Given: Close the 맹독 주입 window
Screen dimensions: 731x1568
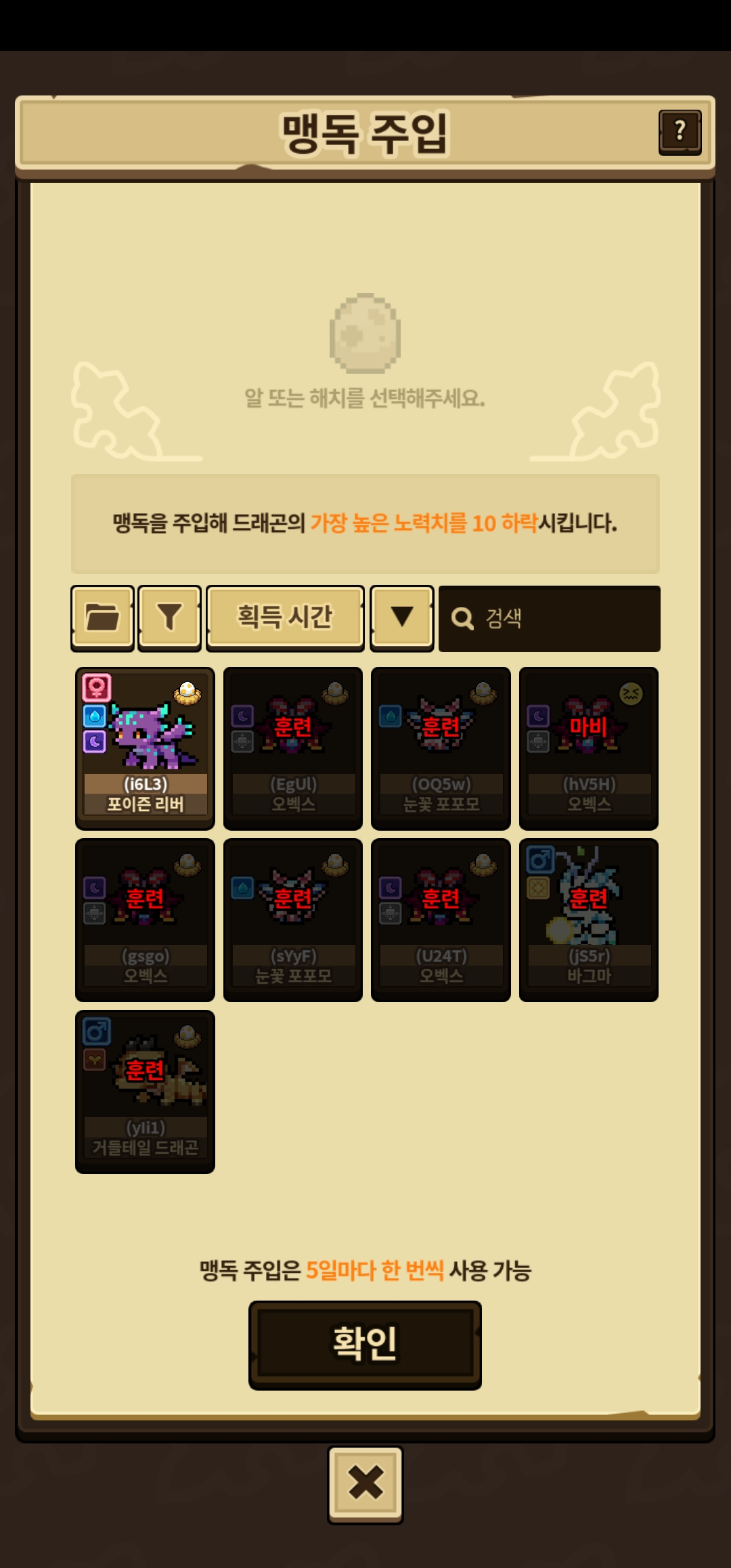Looking at the screenshot, I should tap(365, 1484).
